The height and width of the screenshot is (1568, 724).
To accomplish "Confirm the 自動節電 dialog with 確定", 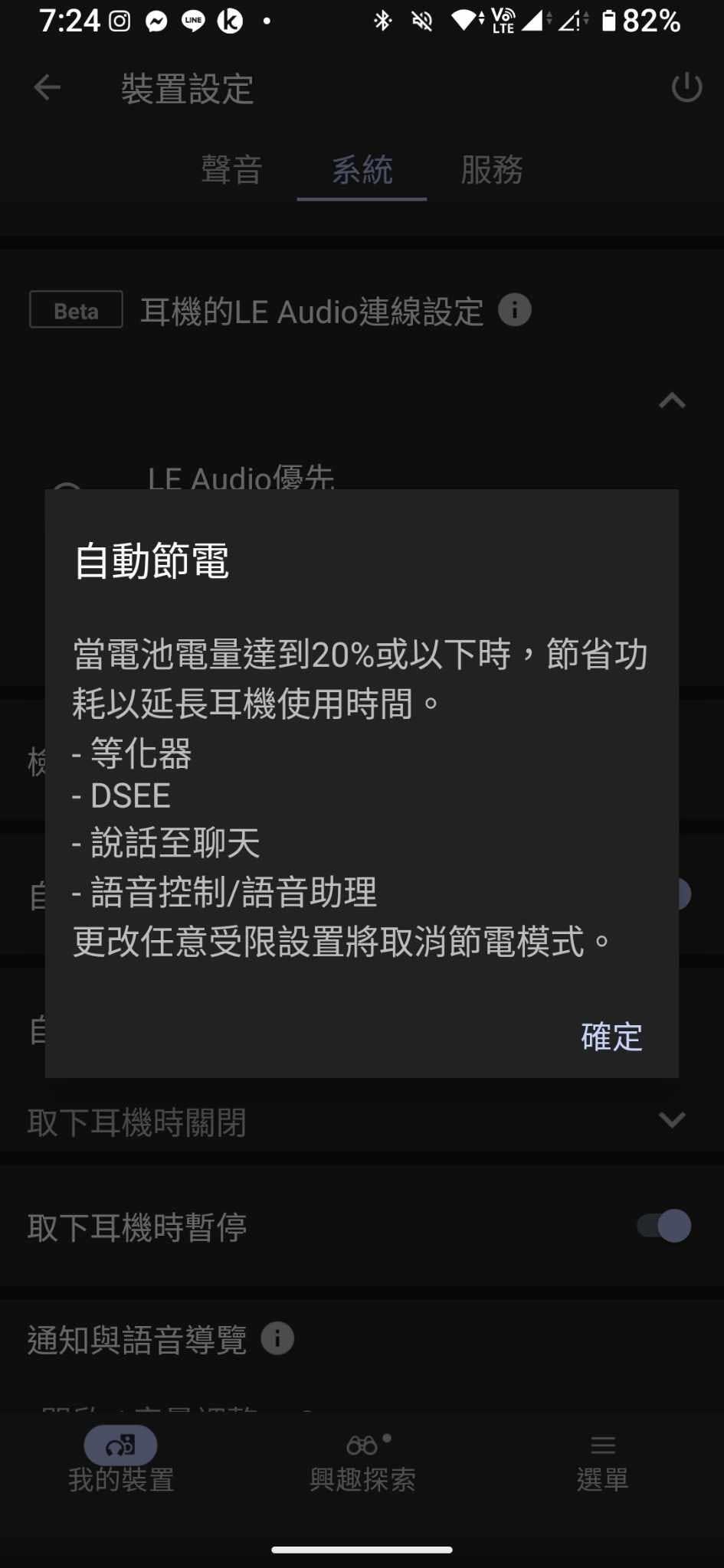I will tap(611, 1037).
